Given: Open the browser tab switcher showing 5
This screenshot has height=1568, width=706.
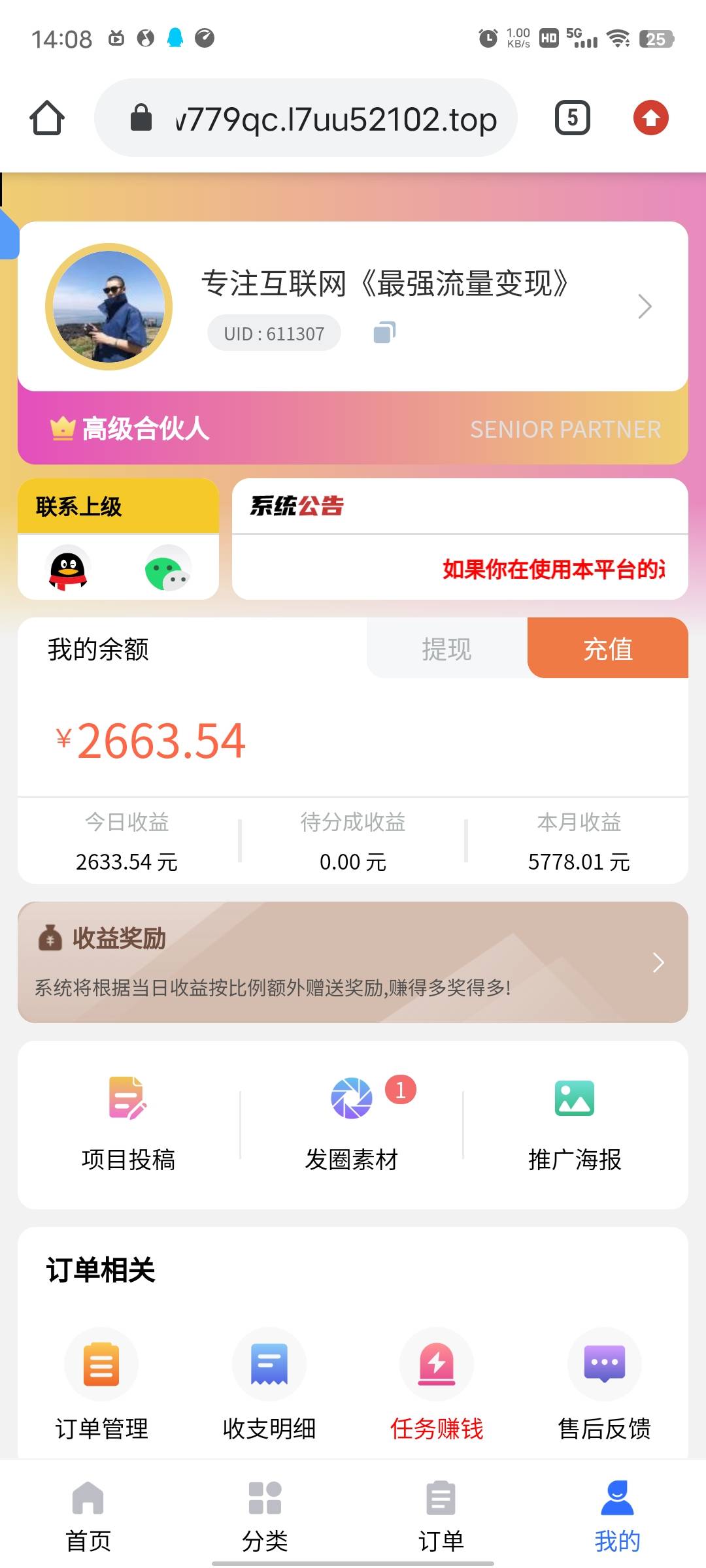Looking at the screenshot, I should [x=572, y=118].
